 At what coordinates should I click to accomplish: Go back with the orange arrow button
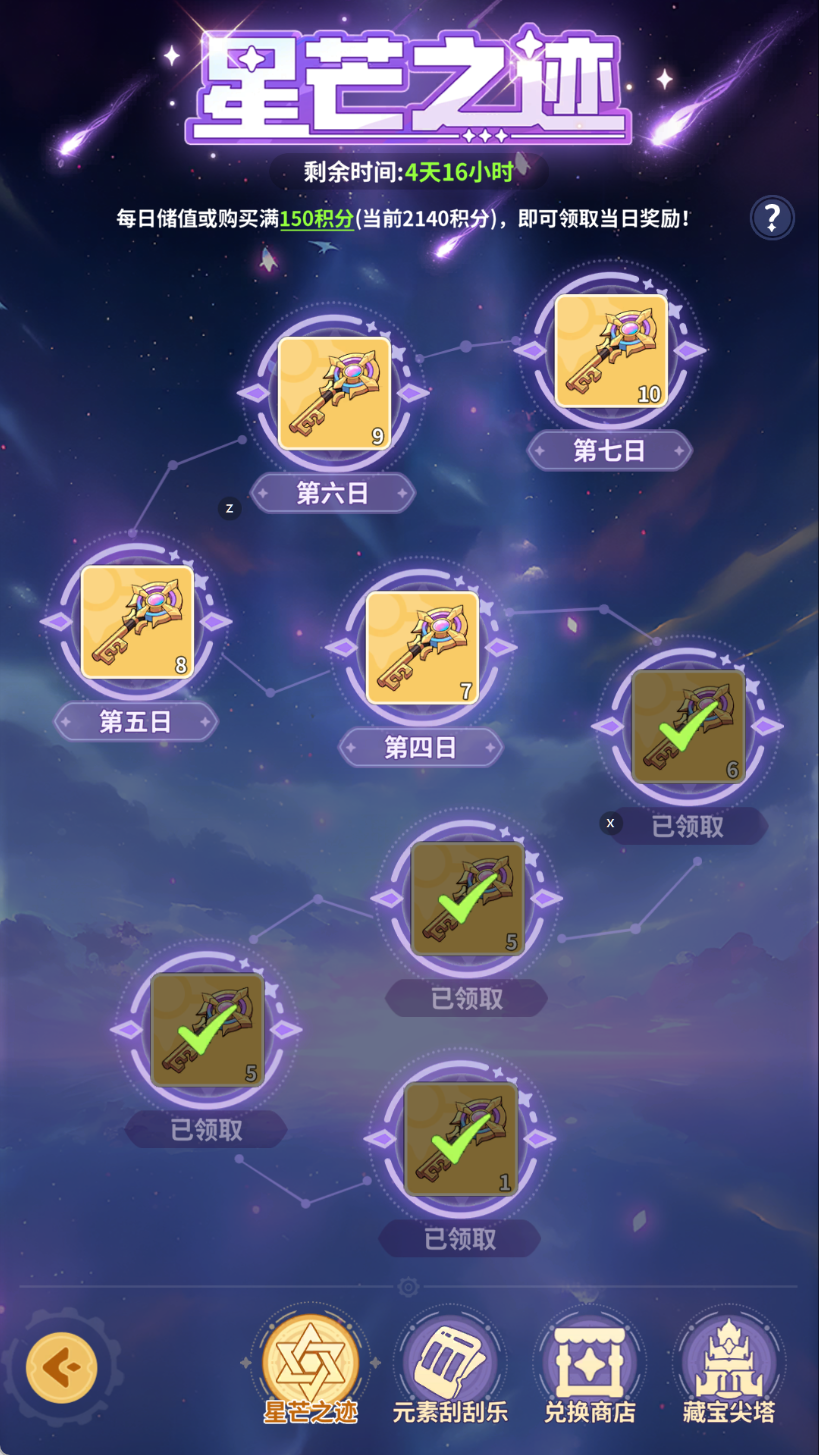[x=62, y=1367]
